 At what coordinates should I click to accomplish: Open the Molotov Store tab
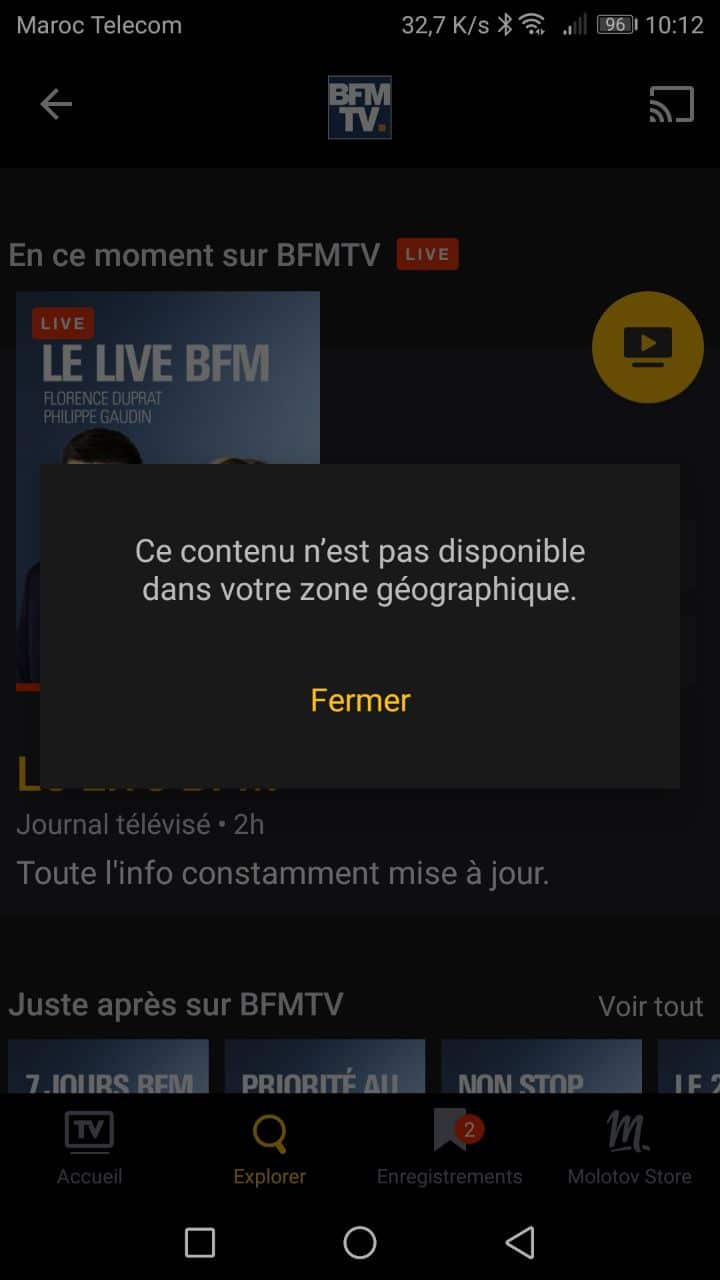[629, 1148]
